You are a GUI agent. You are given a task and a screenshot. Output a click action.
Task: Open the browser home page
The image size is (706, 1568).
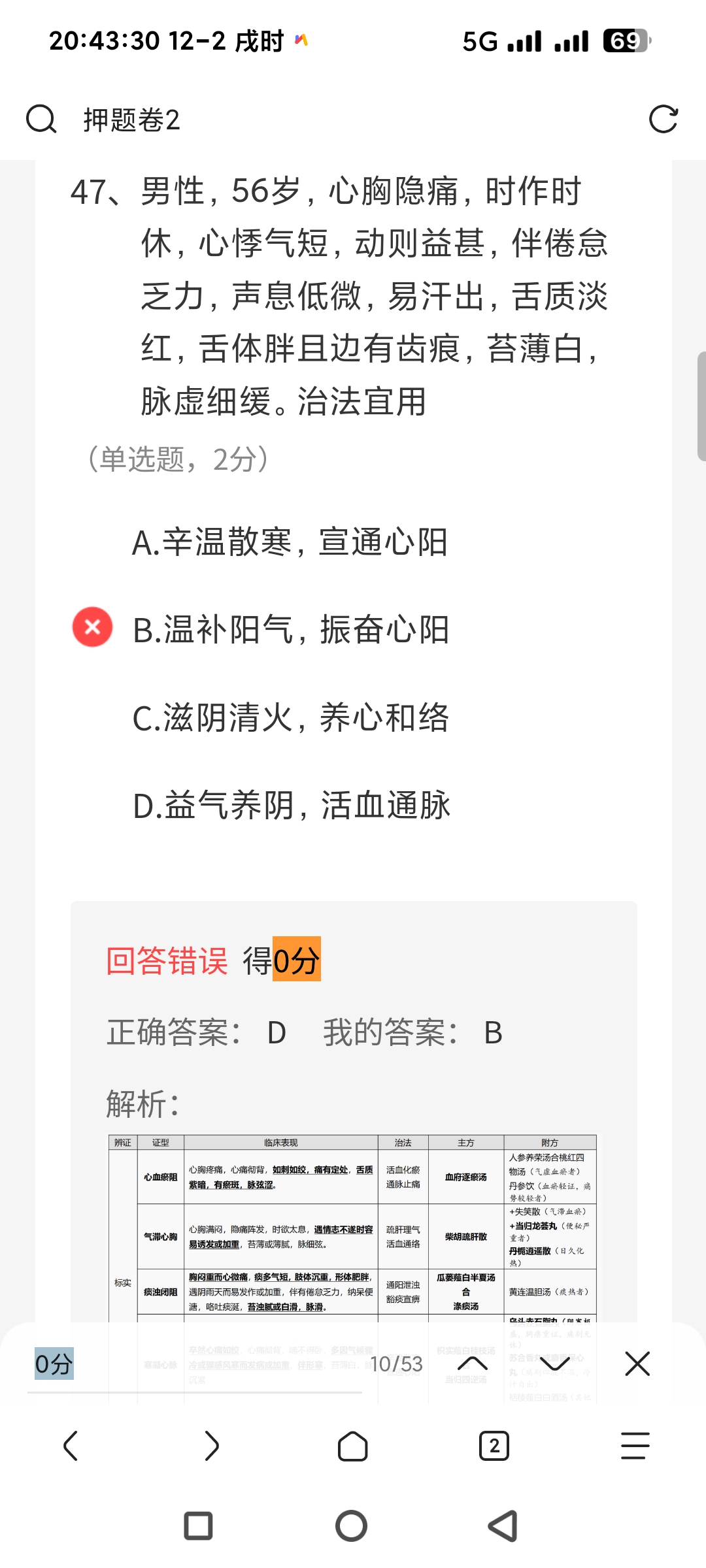tap(353, 1446)
